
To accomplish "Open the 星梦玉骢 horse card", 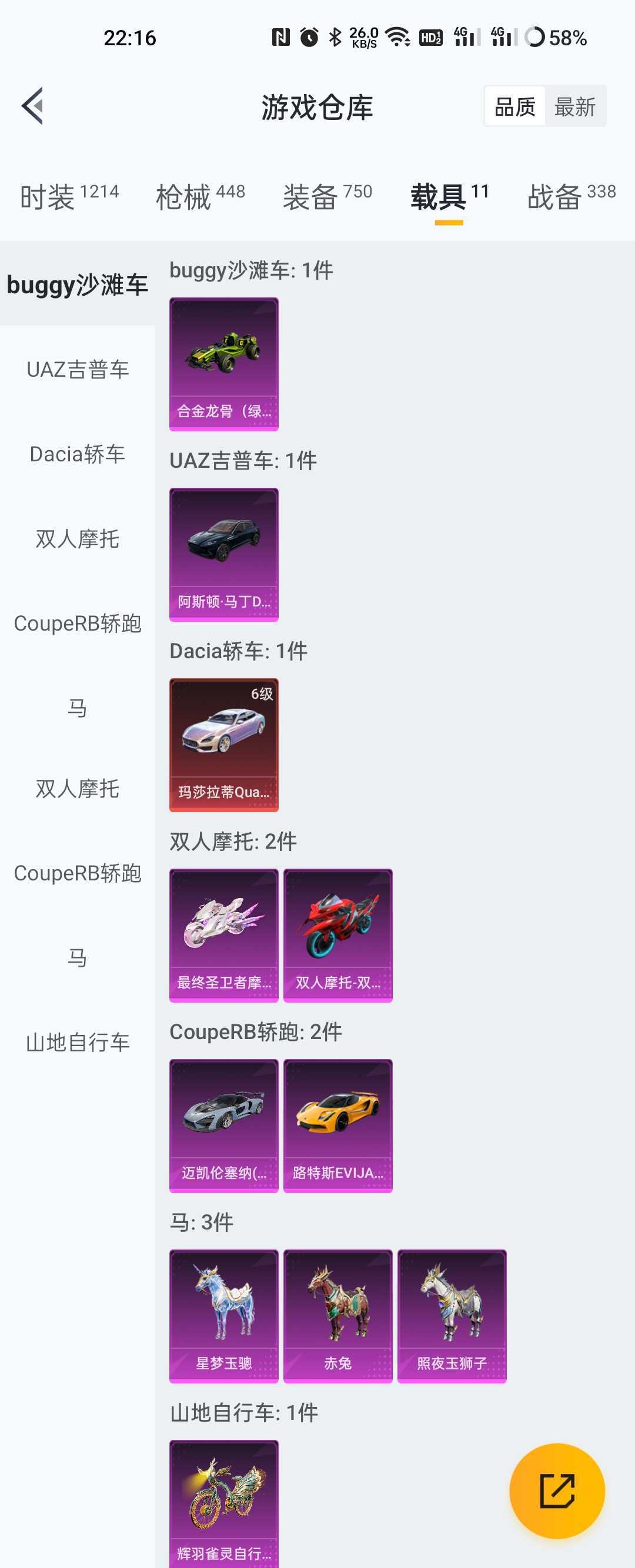I will pos(224,1316).
